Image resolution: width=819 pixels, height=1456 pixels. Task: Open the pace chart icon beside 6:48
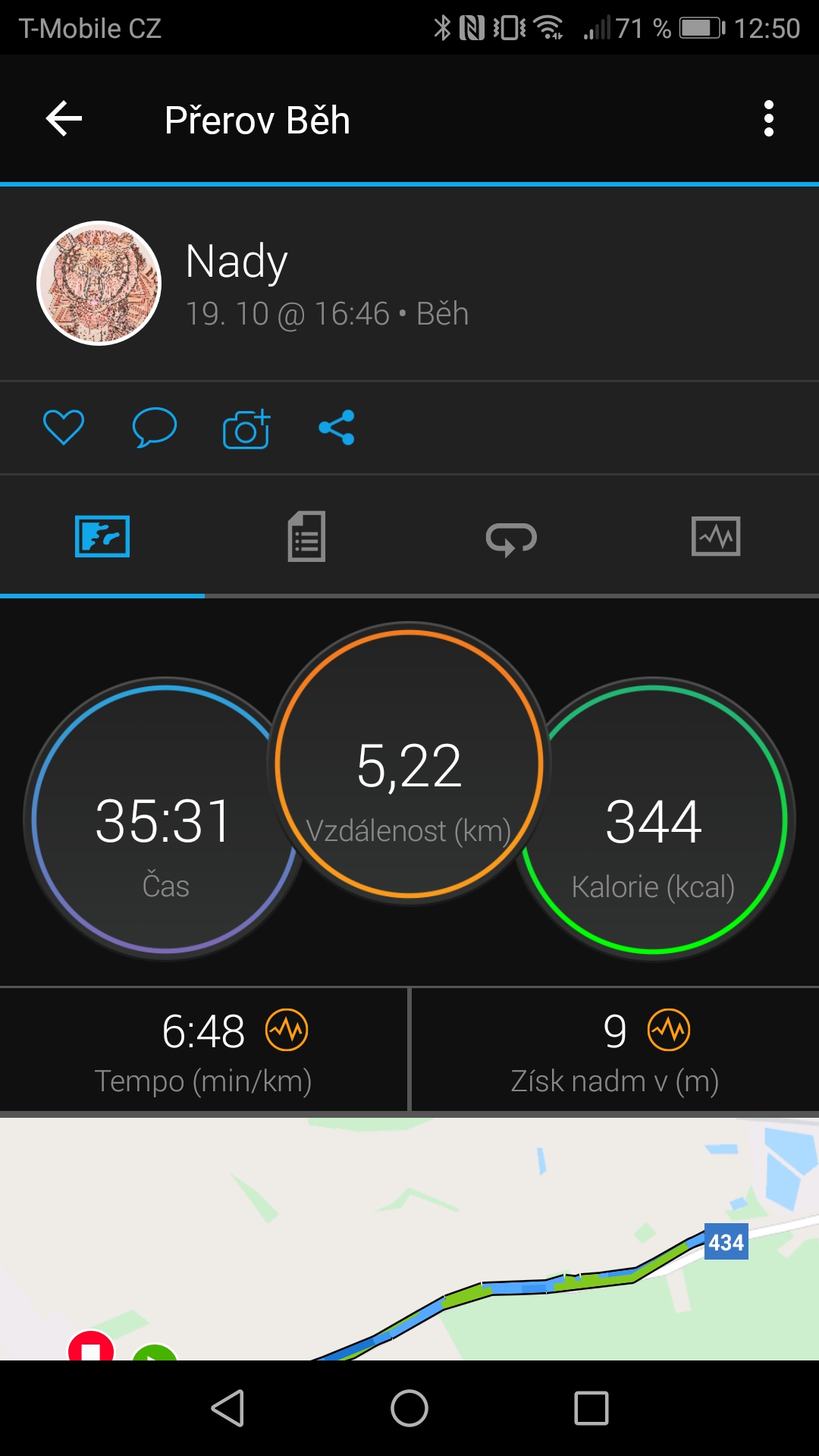point(287,1030)
